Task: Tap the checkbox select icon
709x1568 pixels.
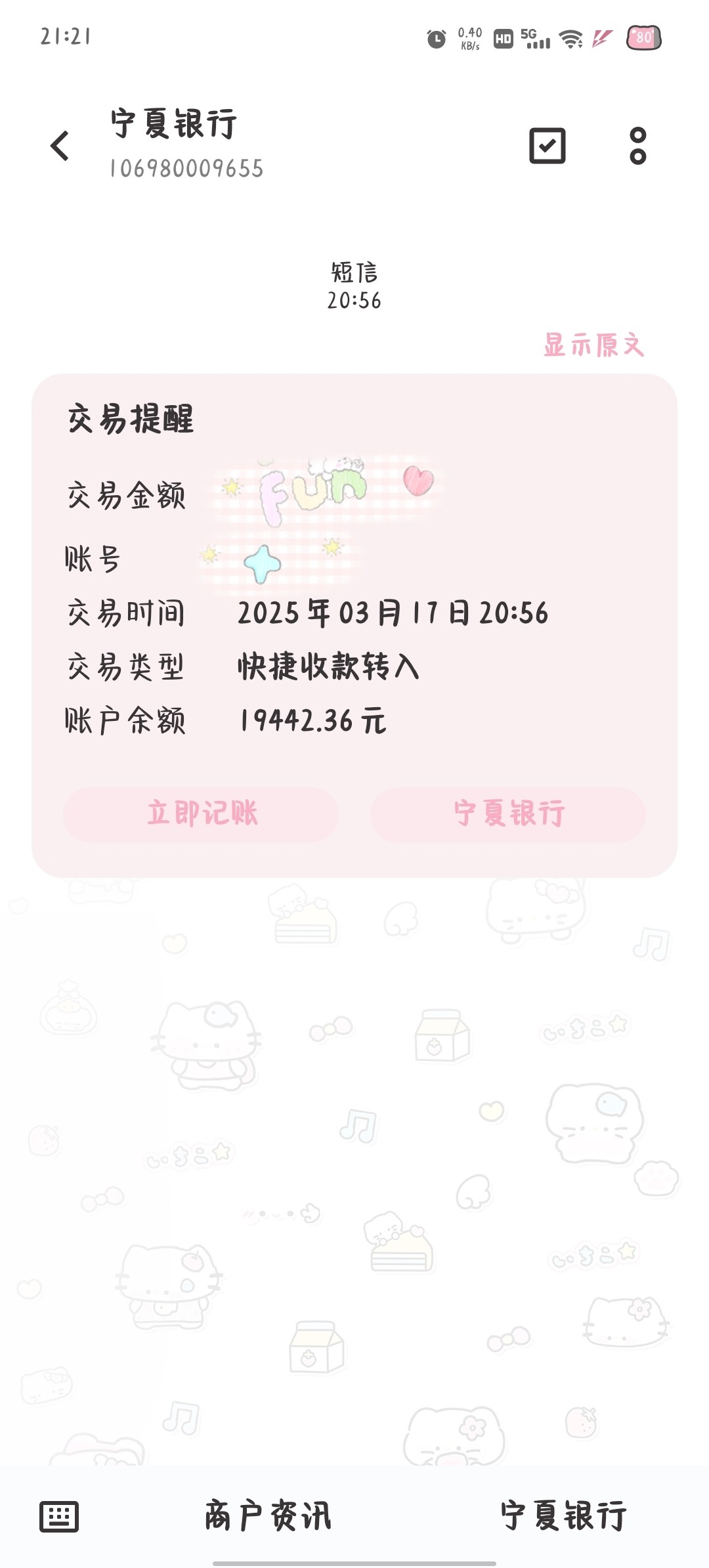Action: [x=547, y=146]
